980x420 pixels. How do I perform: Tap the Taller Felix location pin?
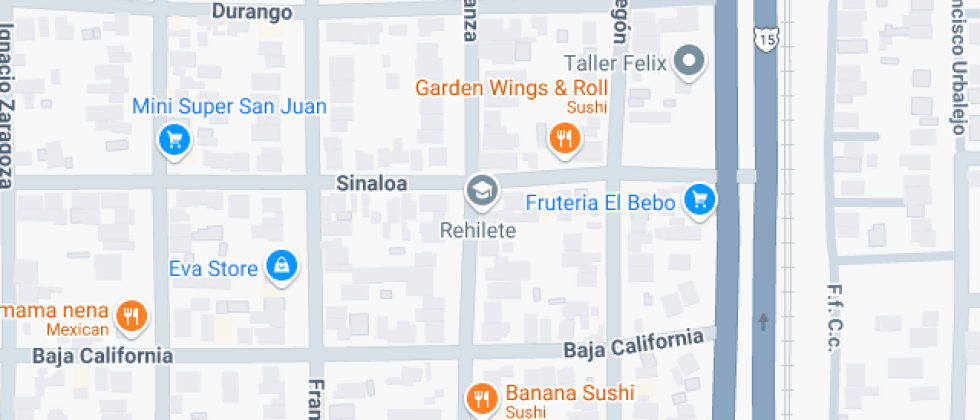click(x=689, y=64)
